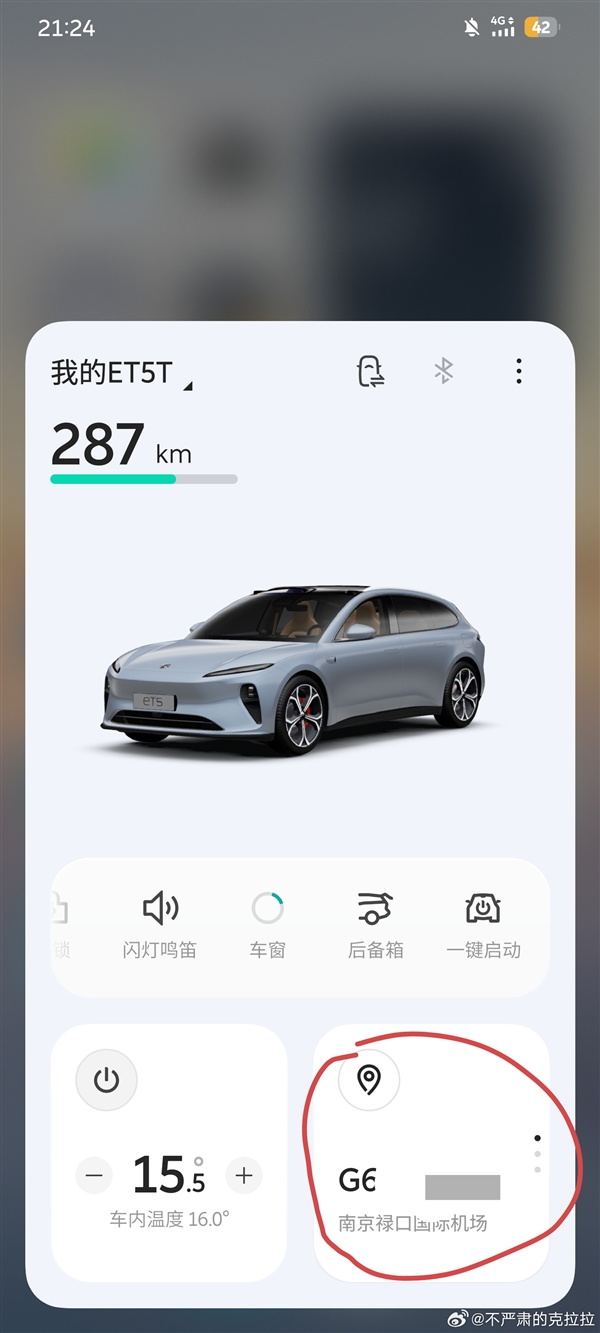Viewport: 600px width, 1333px height.
Task: Open the 后备箱 trunk
Action: 375,925
